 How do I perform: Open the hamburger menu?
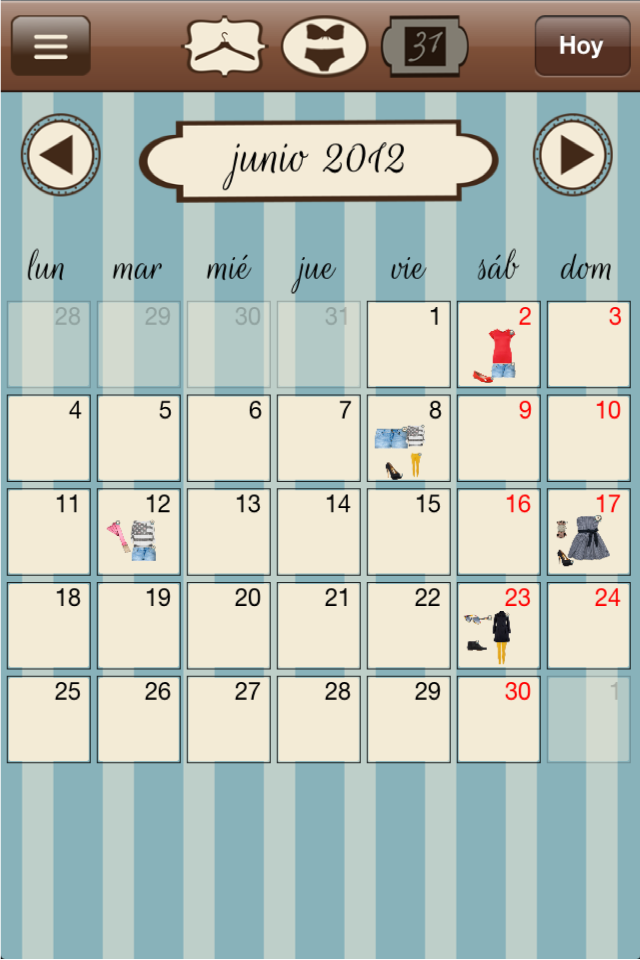(x=50, y=46)
